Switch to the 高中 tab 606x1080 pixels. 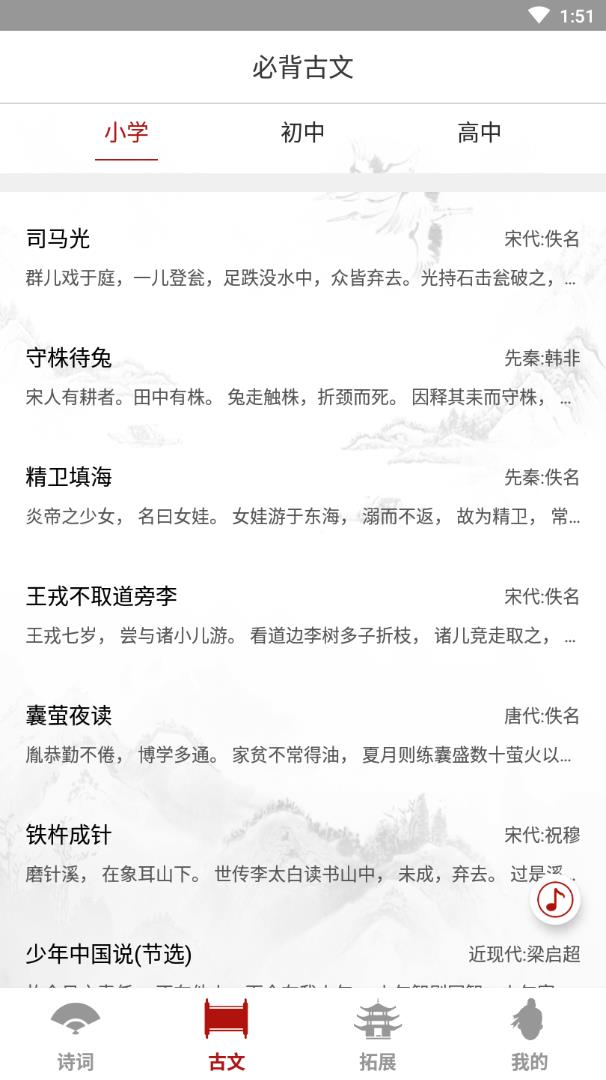tap(479, 133)
